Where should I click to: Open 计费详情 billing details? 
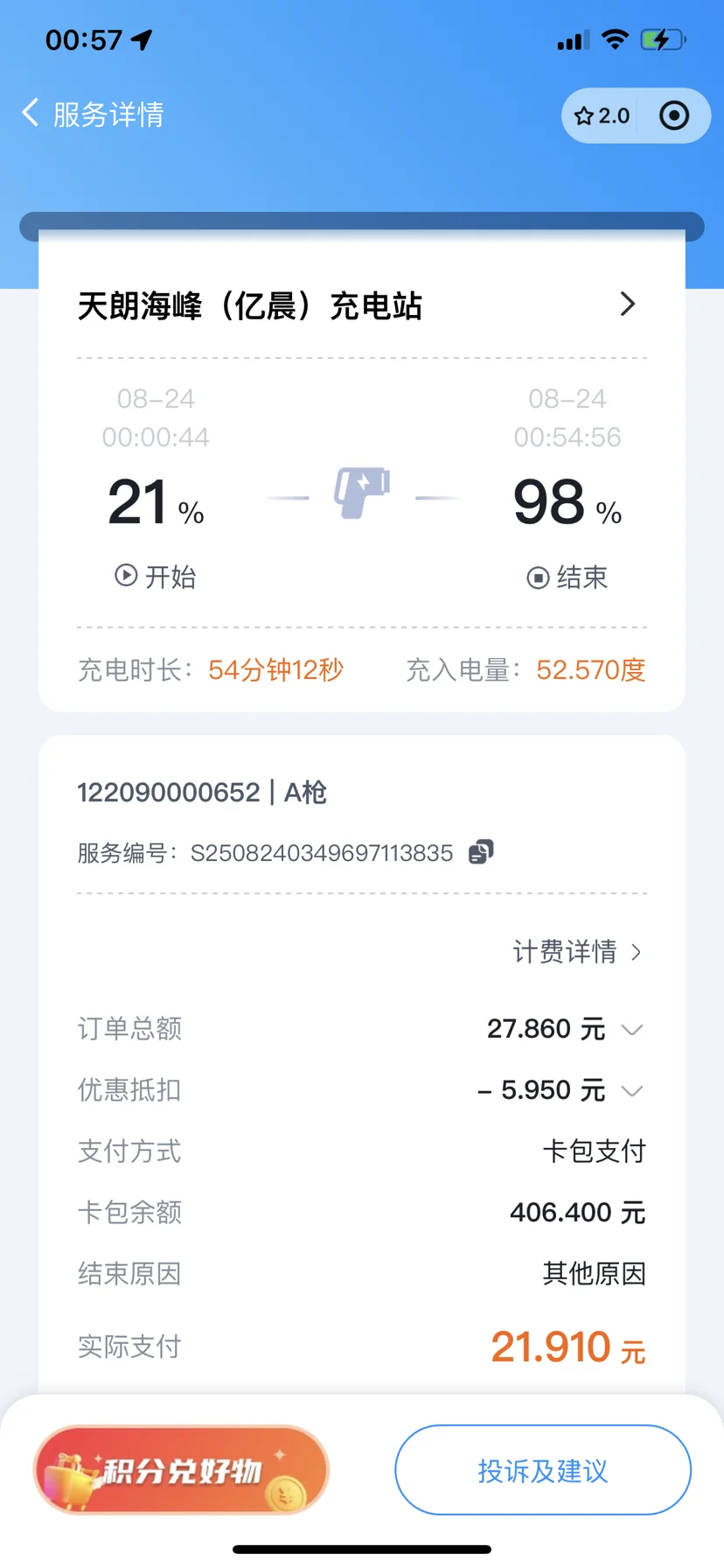click(x=577, y=951)
